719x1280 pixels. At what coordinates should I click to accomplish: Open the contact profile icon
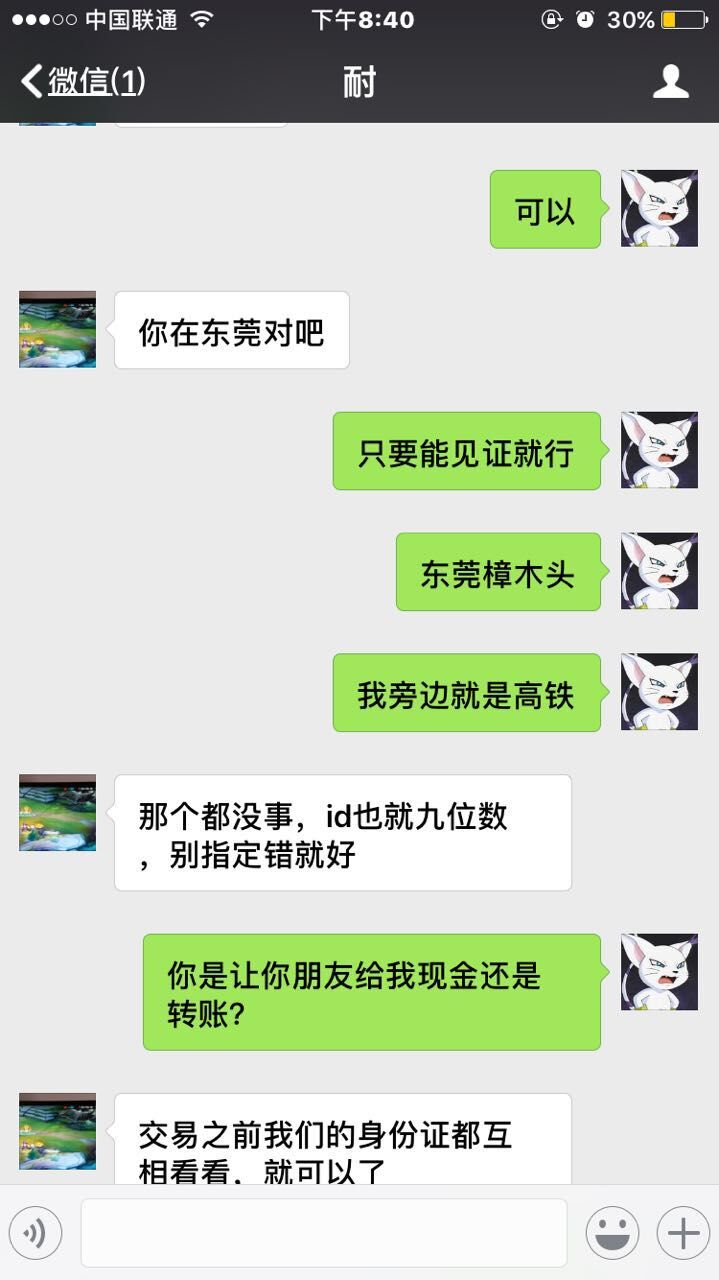click(670, 82)
